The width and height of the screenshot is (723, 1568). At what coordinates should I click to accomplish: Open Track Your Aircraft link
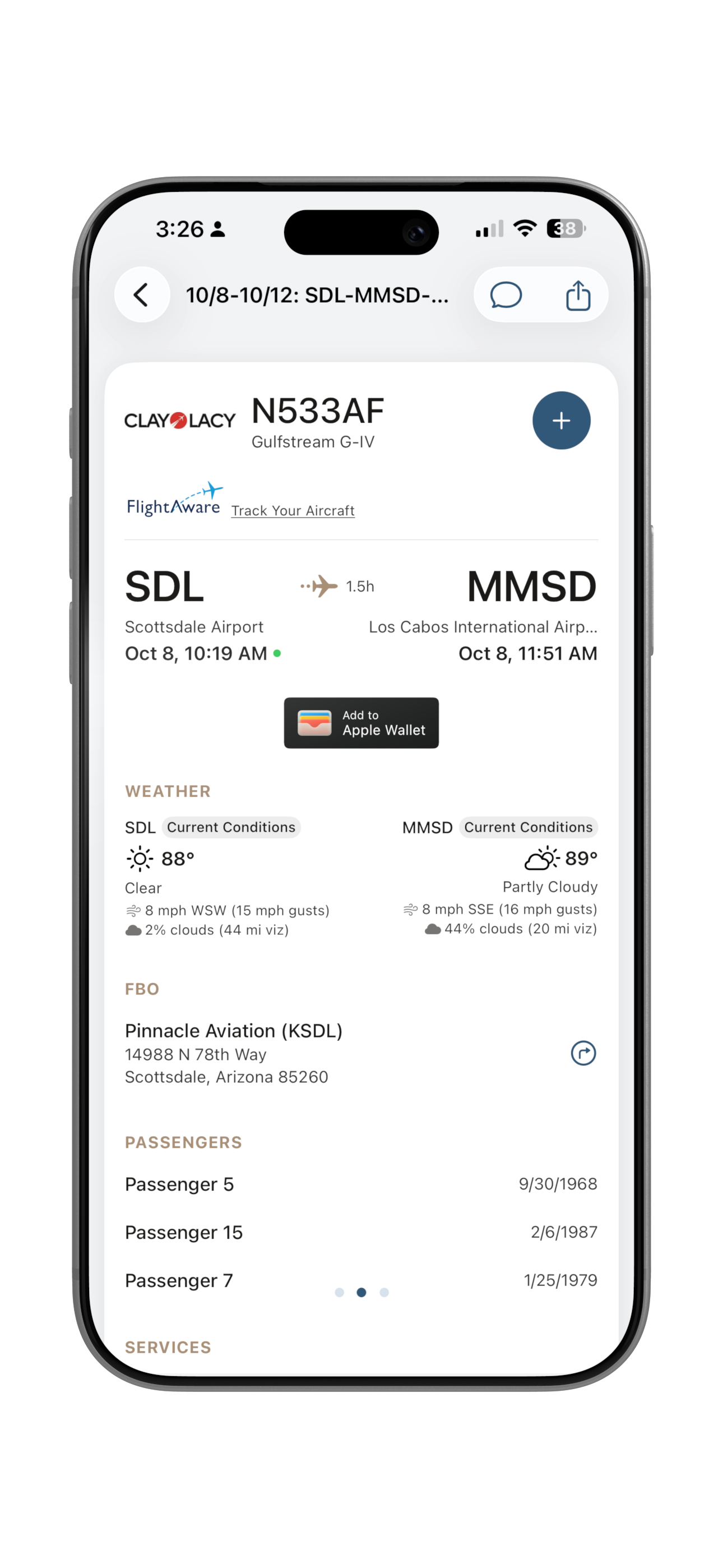293,511
